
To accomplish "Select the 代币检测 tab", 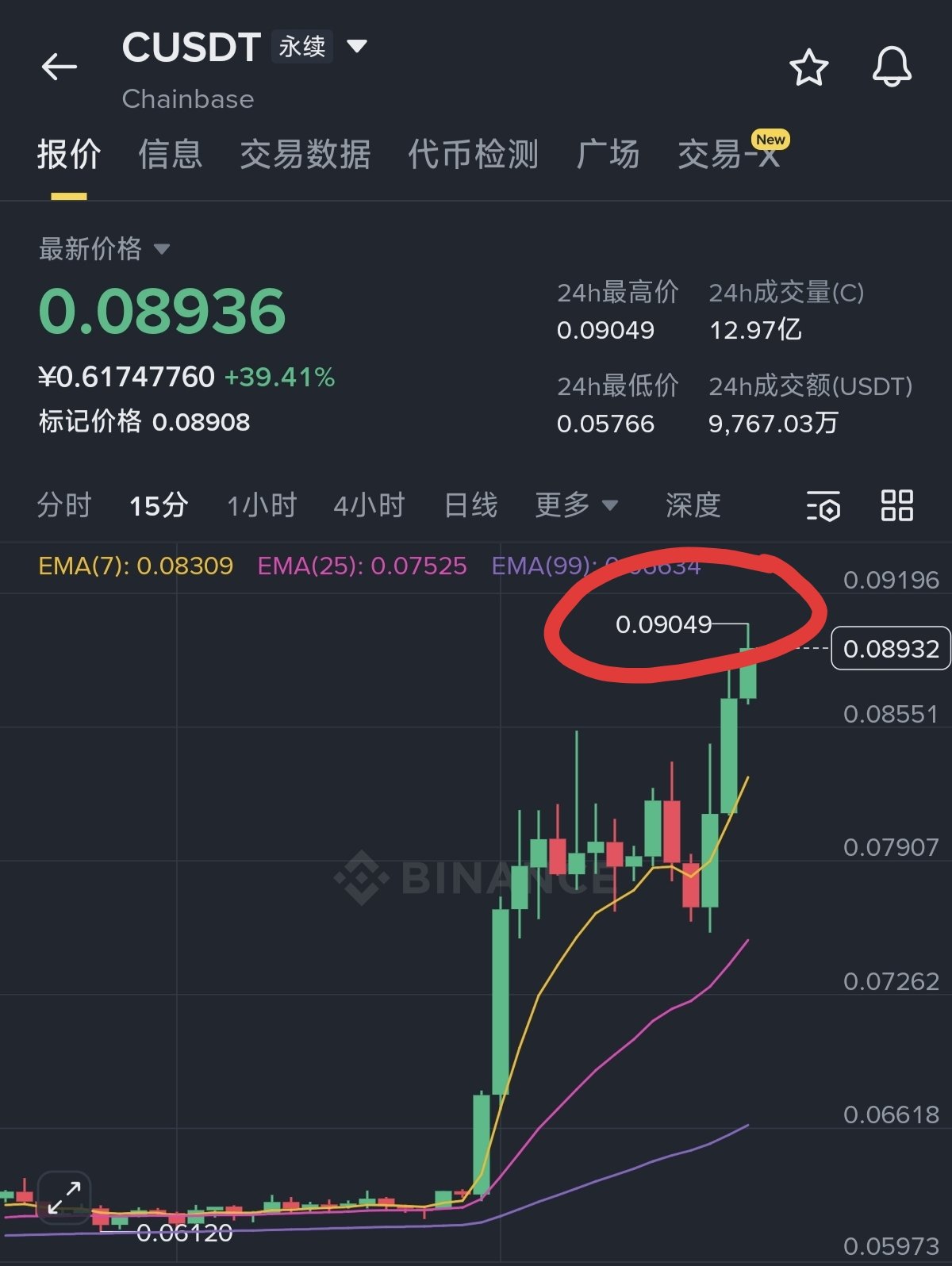I will click(x=473, y=154).
